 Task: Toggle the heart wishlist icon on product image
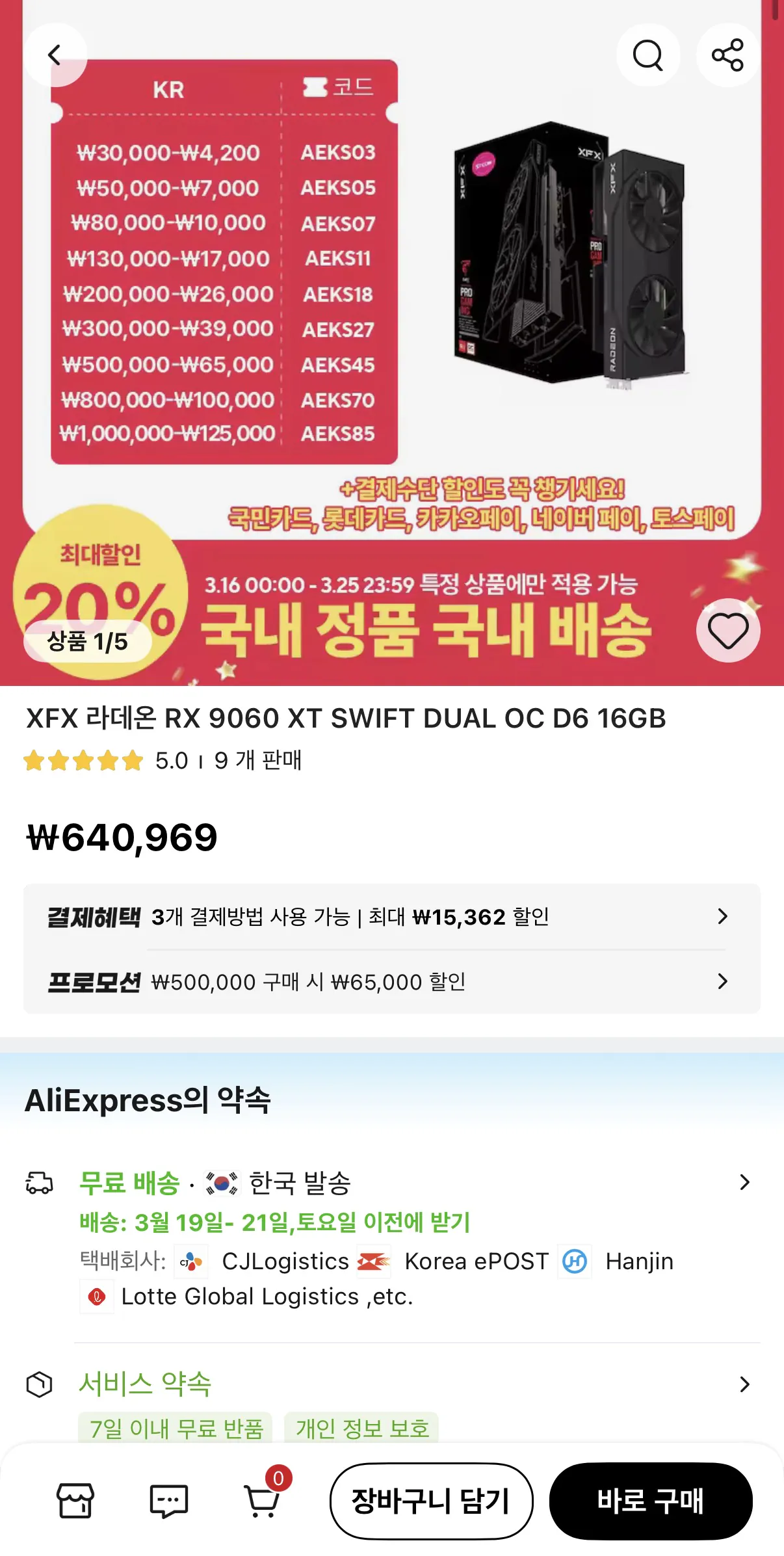tap(728, 629)
